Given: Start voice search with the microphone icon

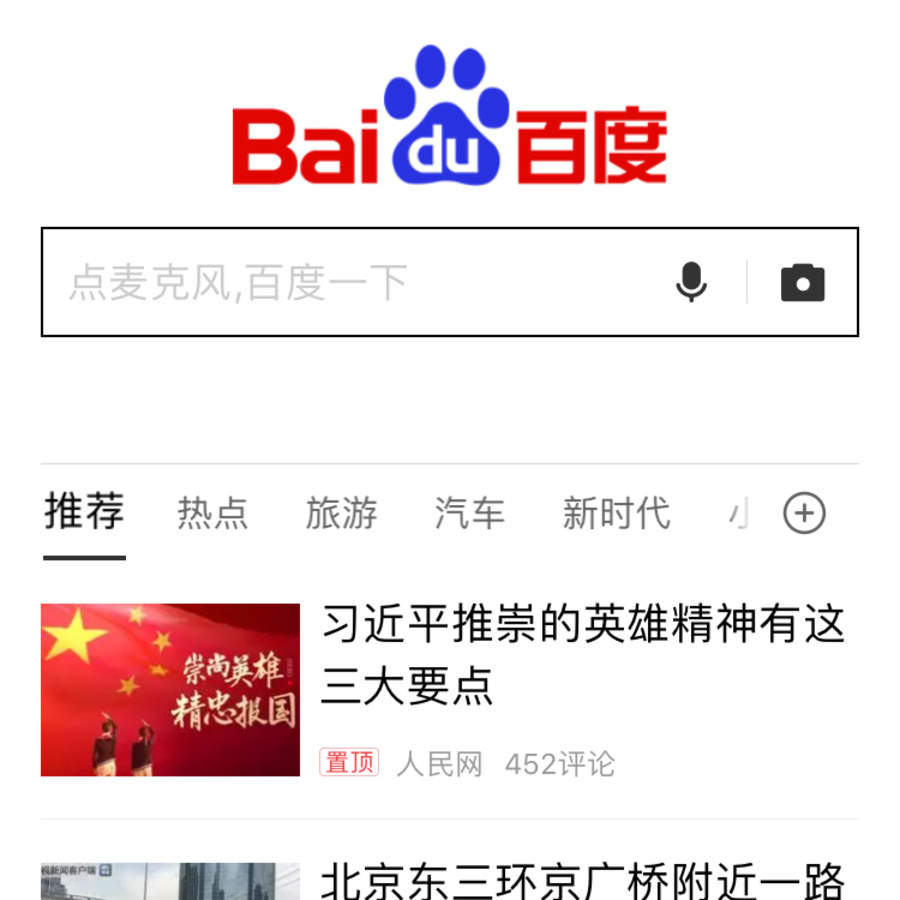Looking at the screenshot, I should coord(691,282).
